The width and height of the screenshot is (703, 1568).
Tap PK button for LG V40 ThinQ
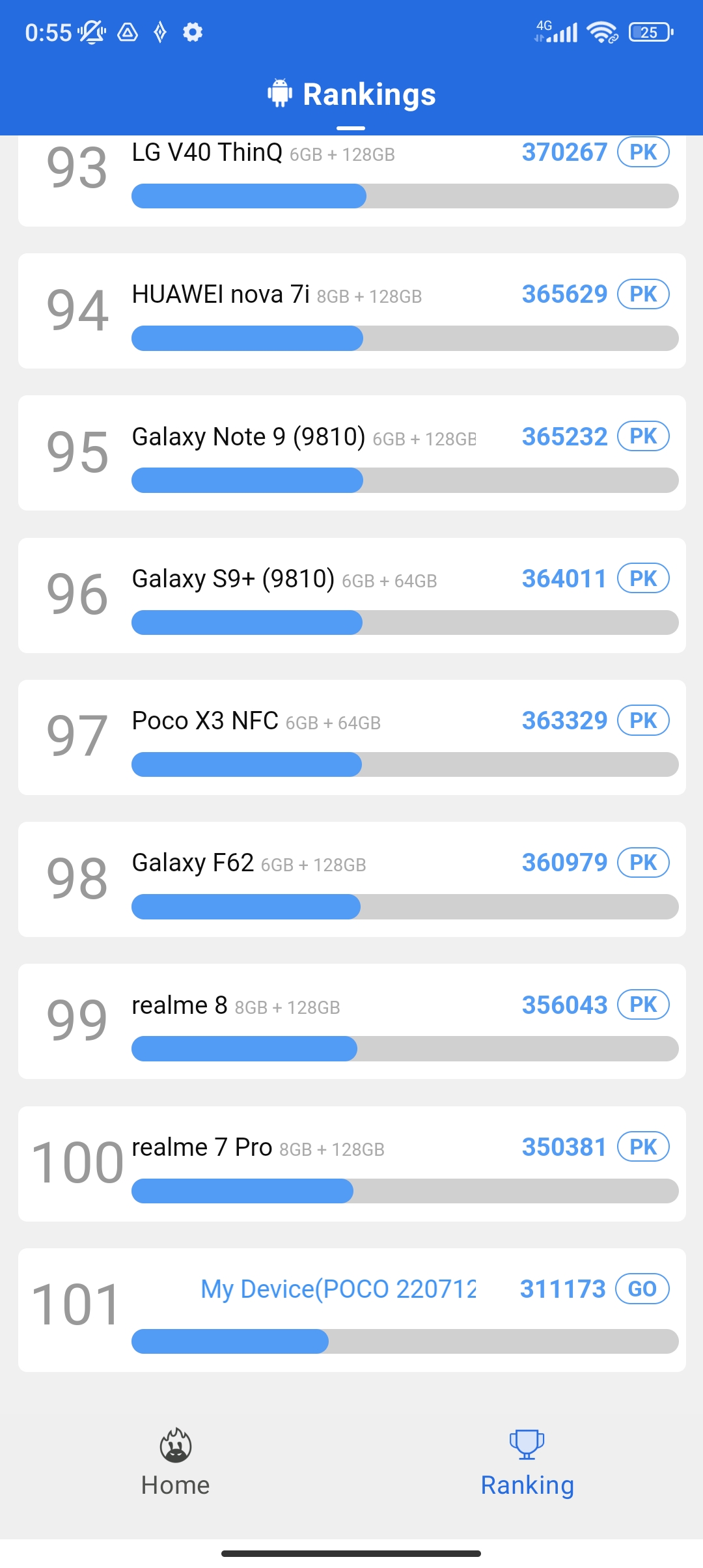point(643,152)
